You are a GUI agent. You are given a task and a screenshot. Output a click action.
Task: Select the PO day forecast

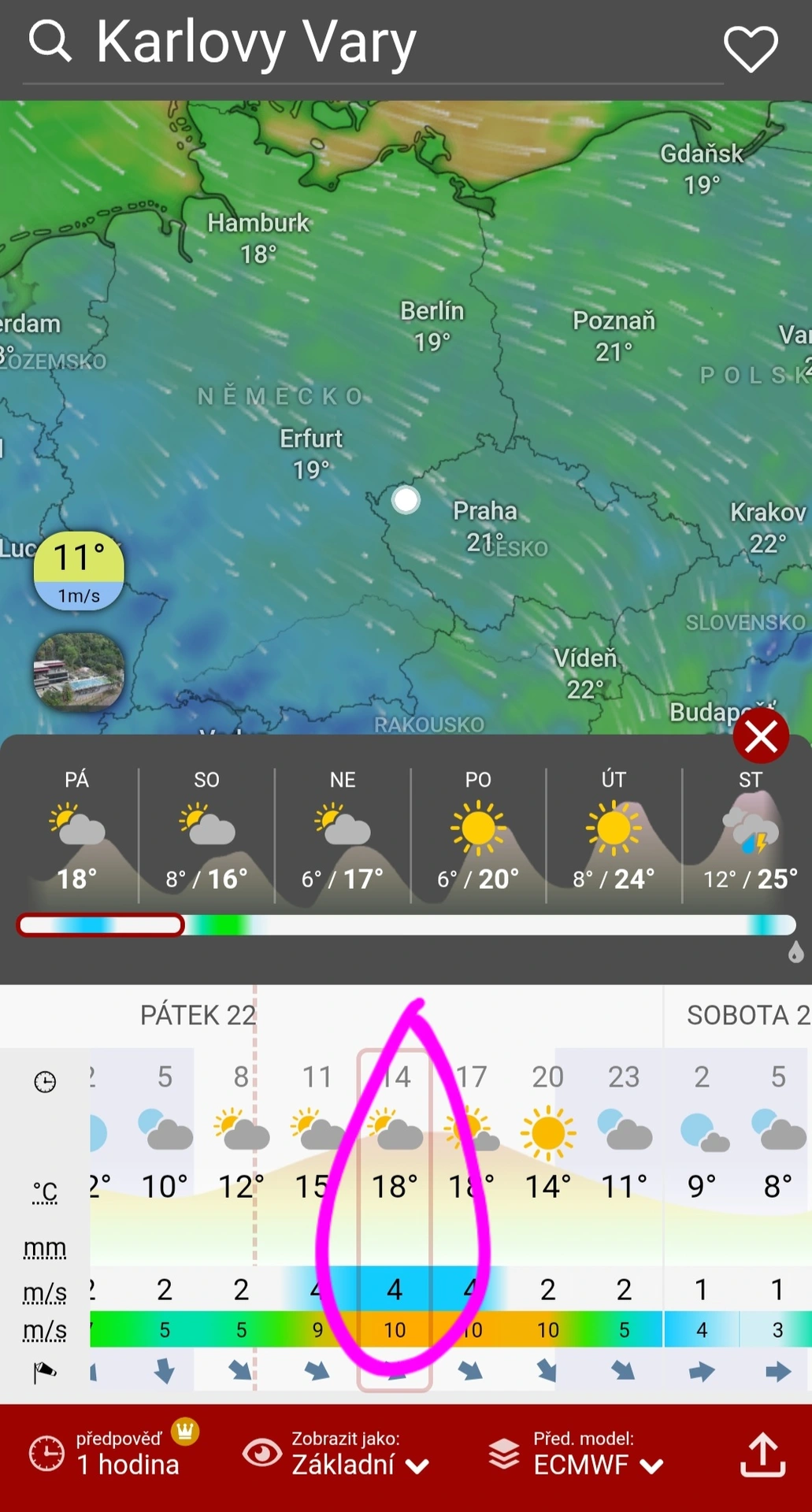[x=478, y=836]
